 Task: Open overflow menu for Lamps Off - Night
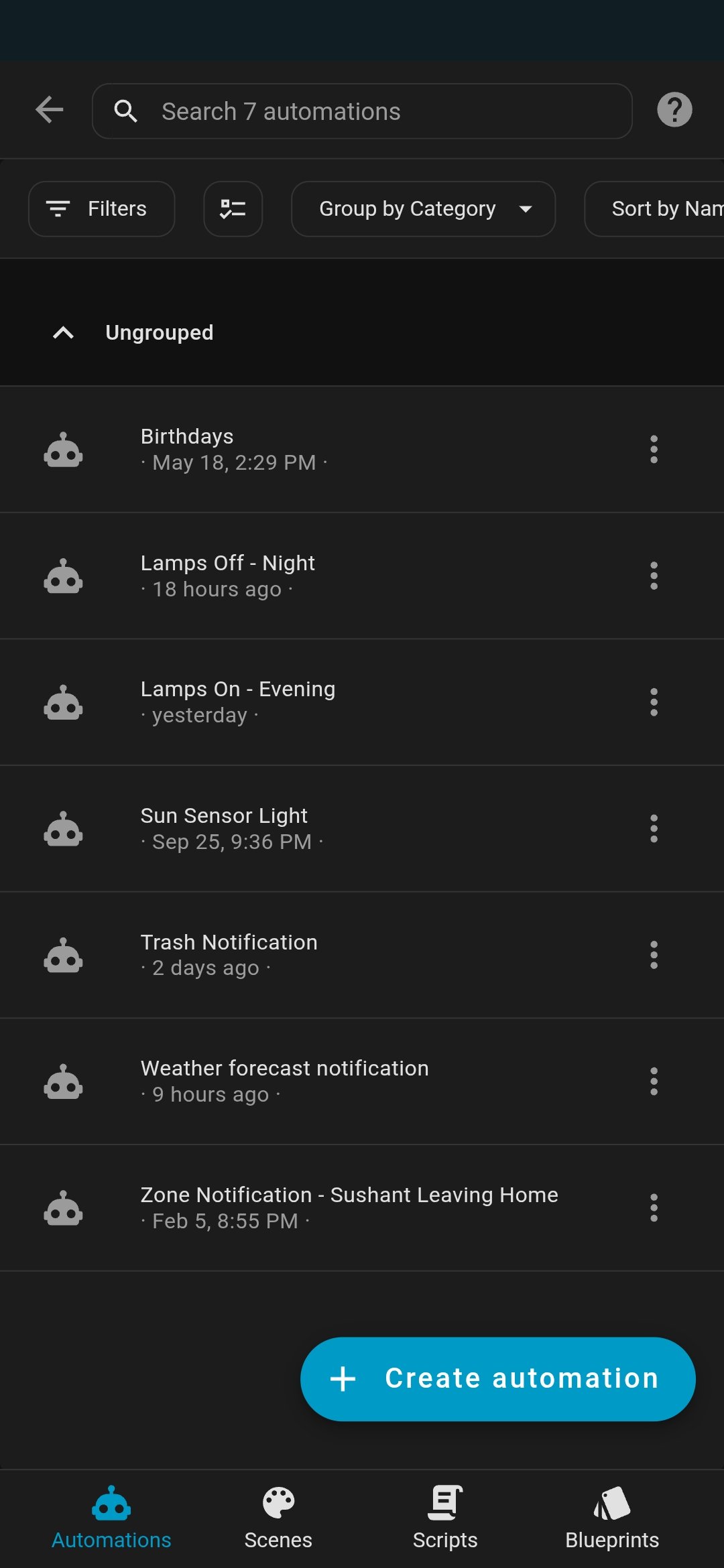pos(654,576)
